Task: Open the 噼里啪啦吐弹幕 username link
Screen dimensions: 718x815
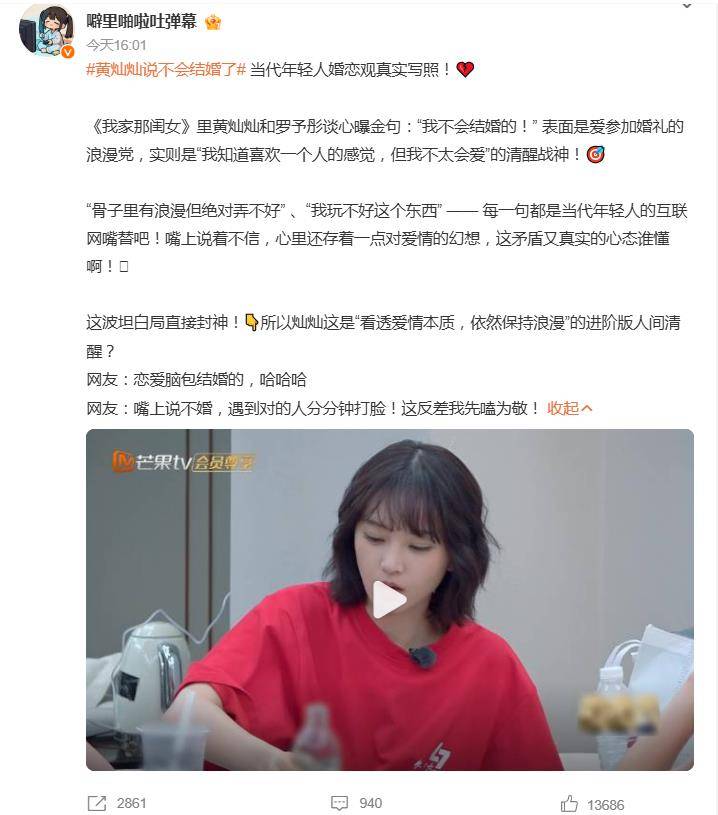Action: 140,21
